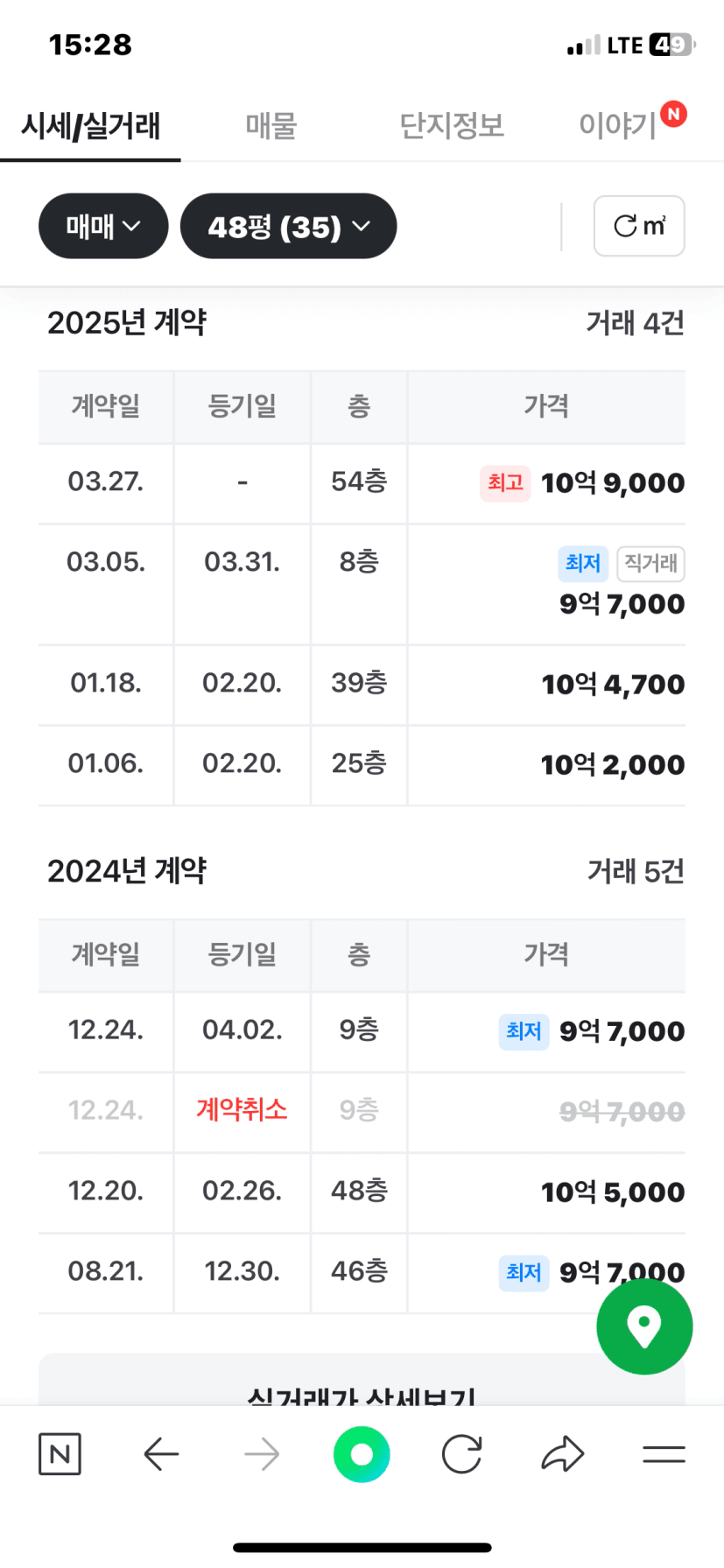Toggle the ㎡ unit conversion button
This screenshot has width=724, height=1568.
click(639, 226)
